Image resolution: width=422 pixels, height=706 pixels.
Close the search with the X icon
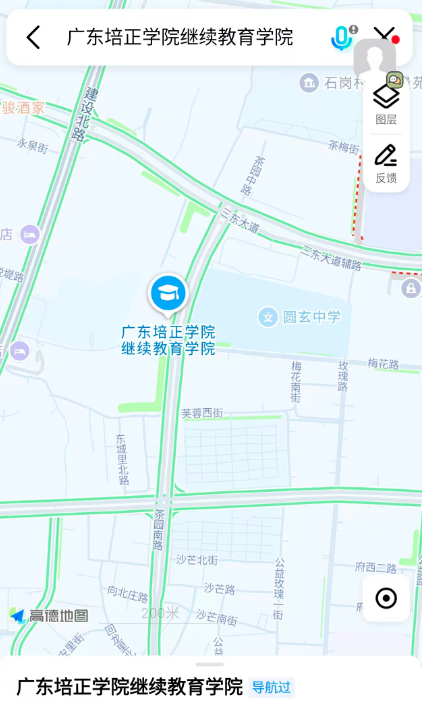click(384, 36)
